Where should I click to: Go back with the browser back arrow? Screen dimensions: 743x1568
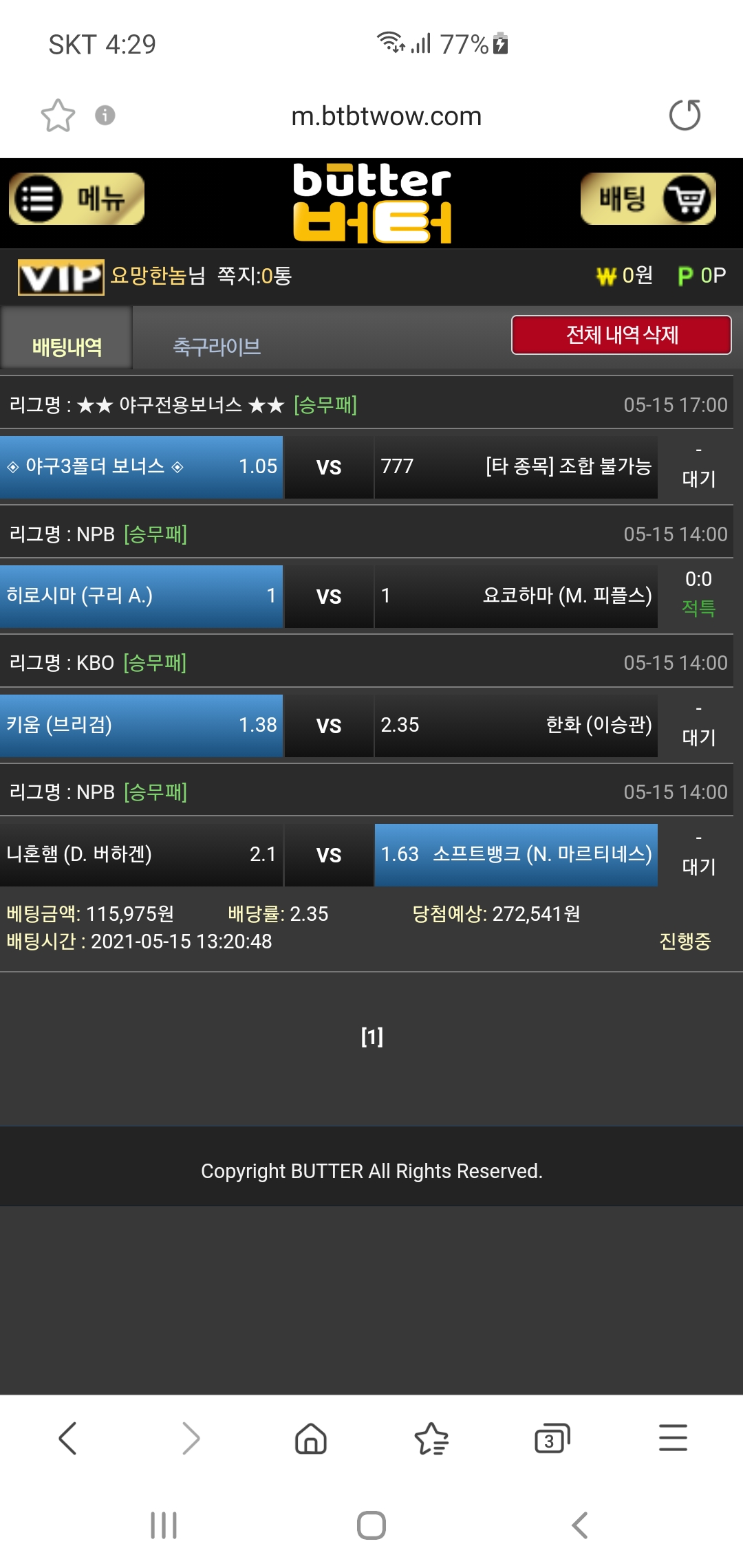tap(67, 1438)
